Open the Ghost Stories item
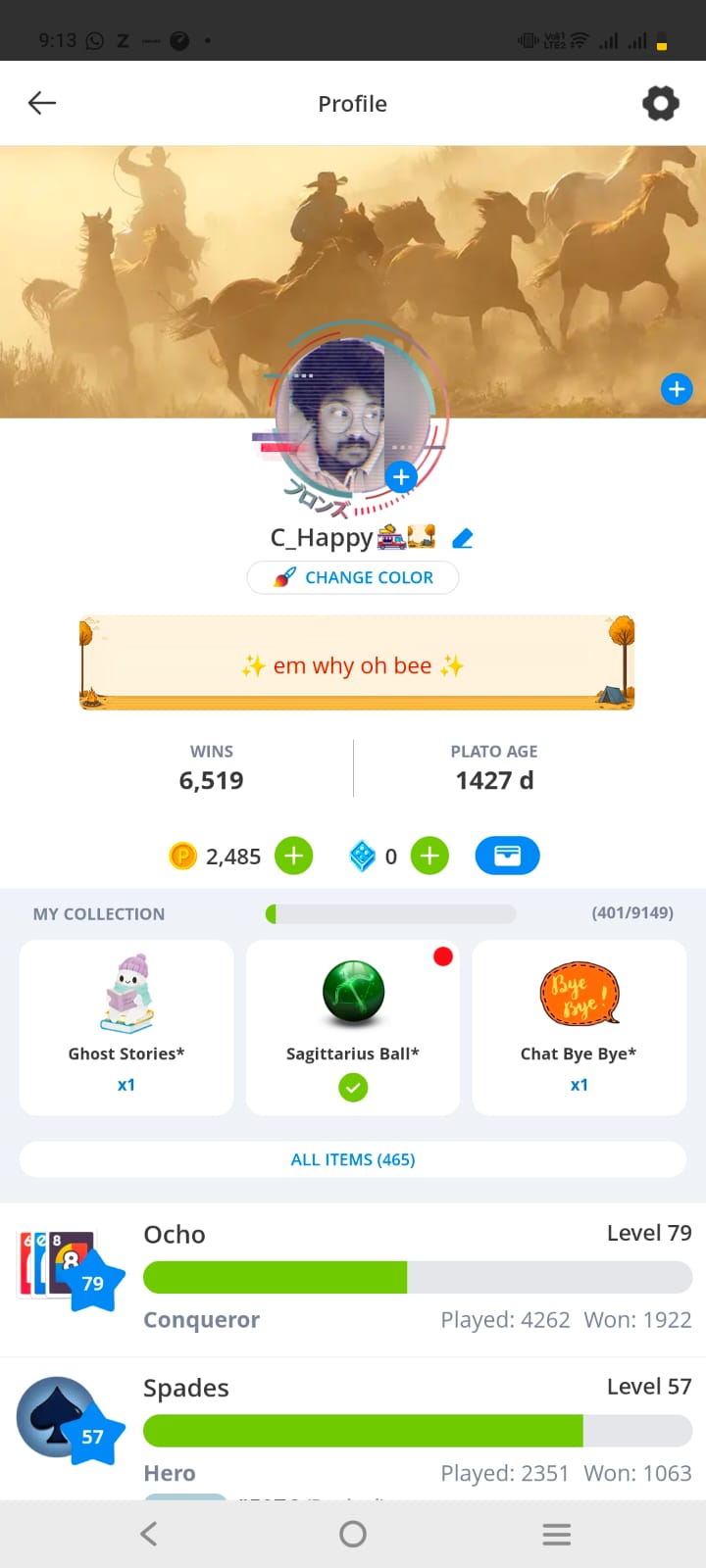 (x=126, y=1026)
